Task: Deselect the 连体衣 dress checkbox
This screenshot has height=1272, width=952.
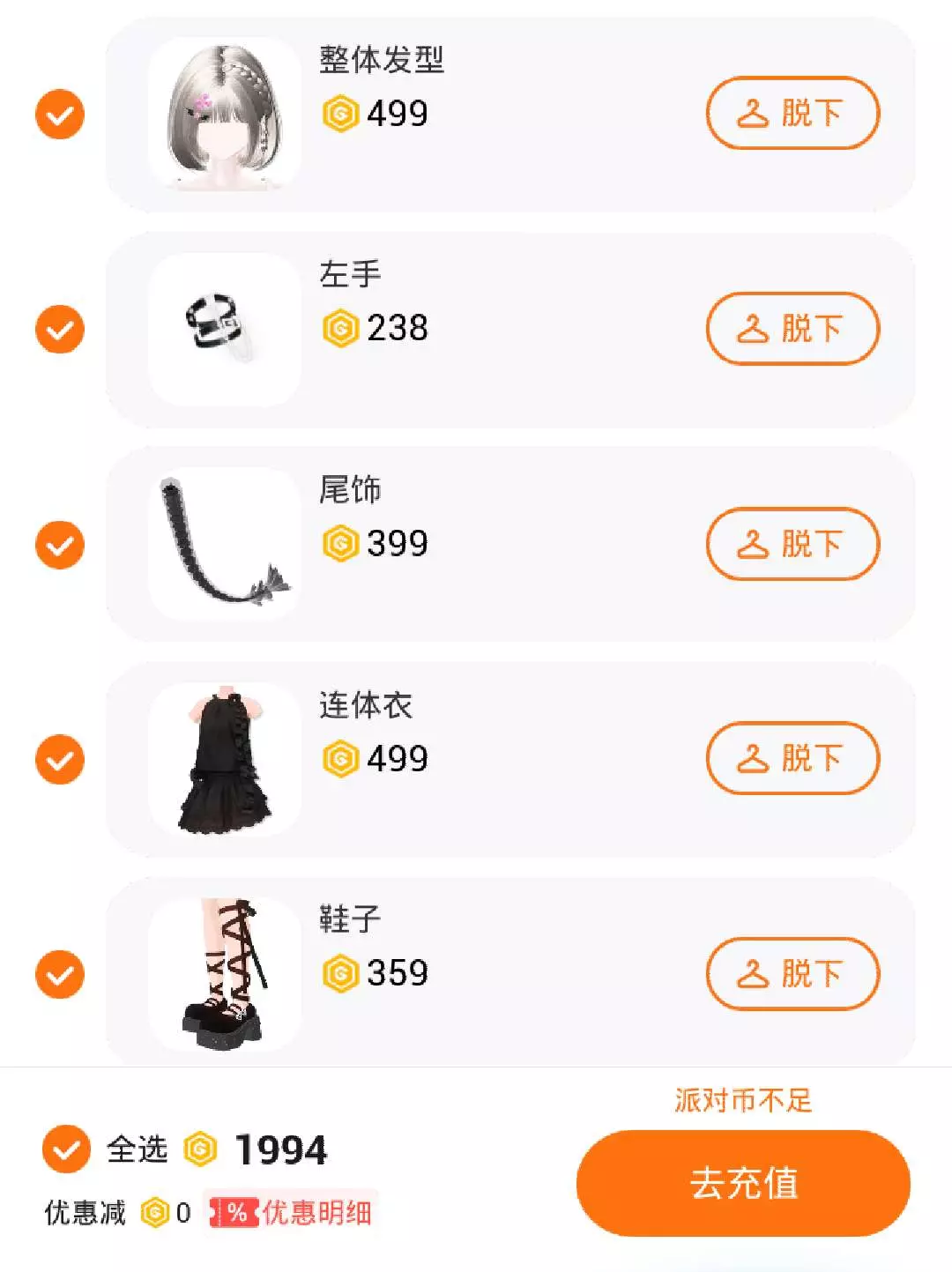Action: (60, 759)
